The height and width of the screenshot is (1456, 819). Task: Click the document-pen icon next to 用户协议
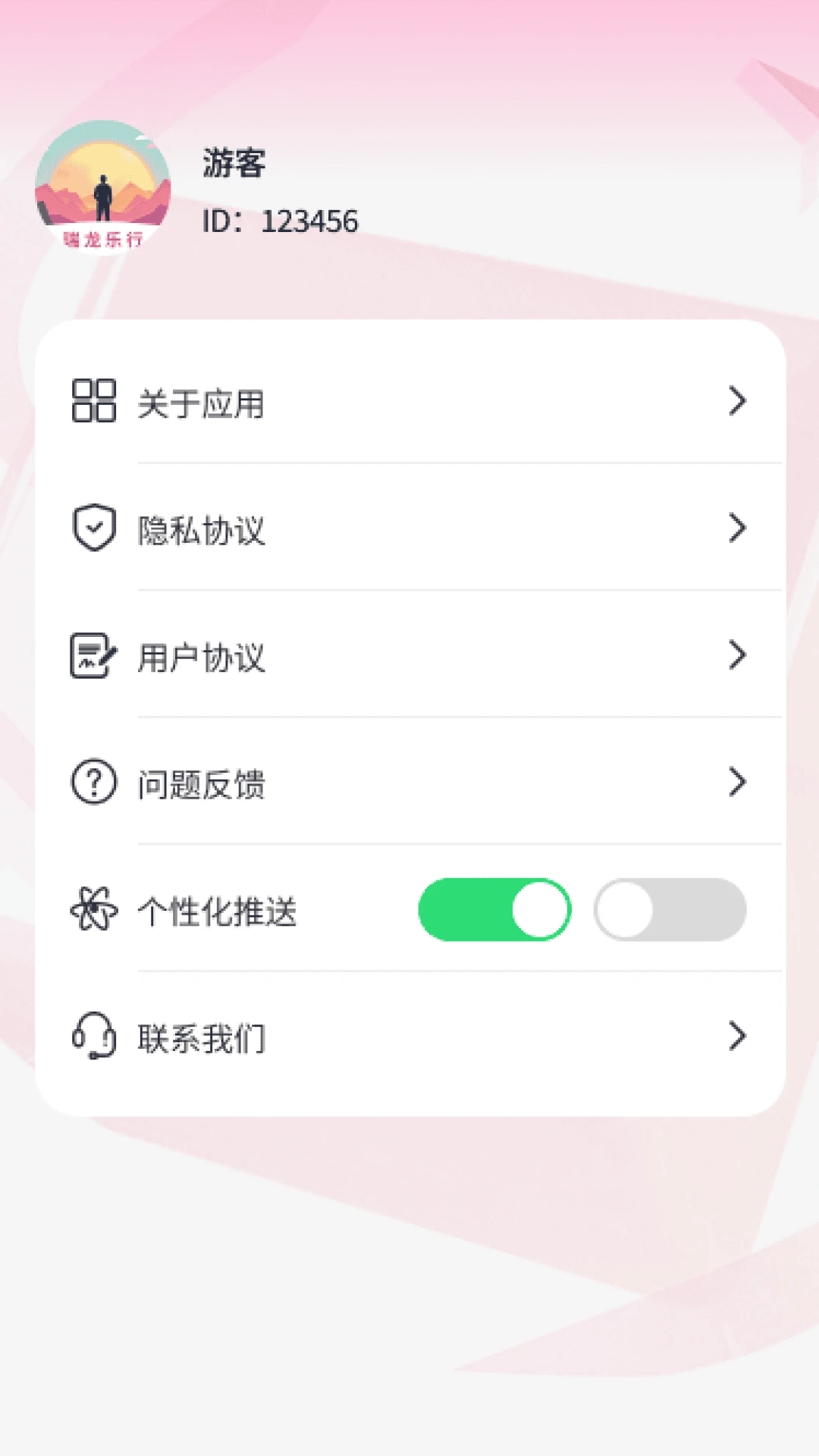click(x=91, y=655)
